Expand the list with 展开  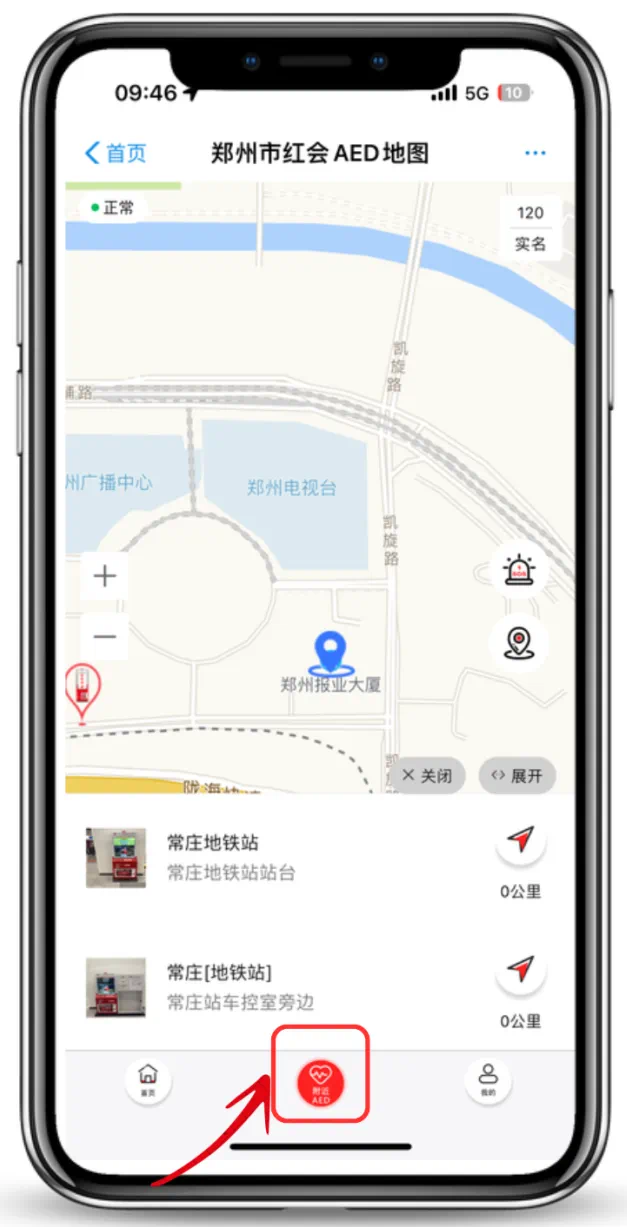(x=517, y=776)
